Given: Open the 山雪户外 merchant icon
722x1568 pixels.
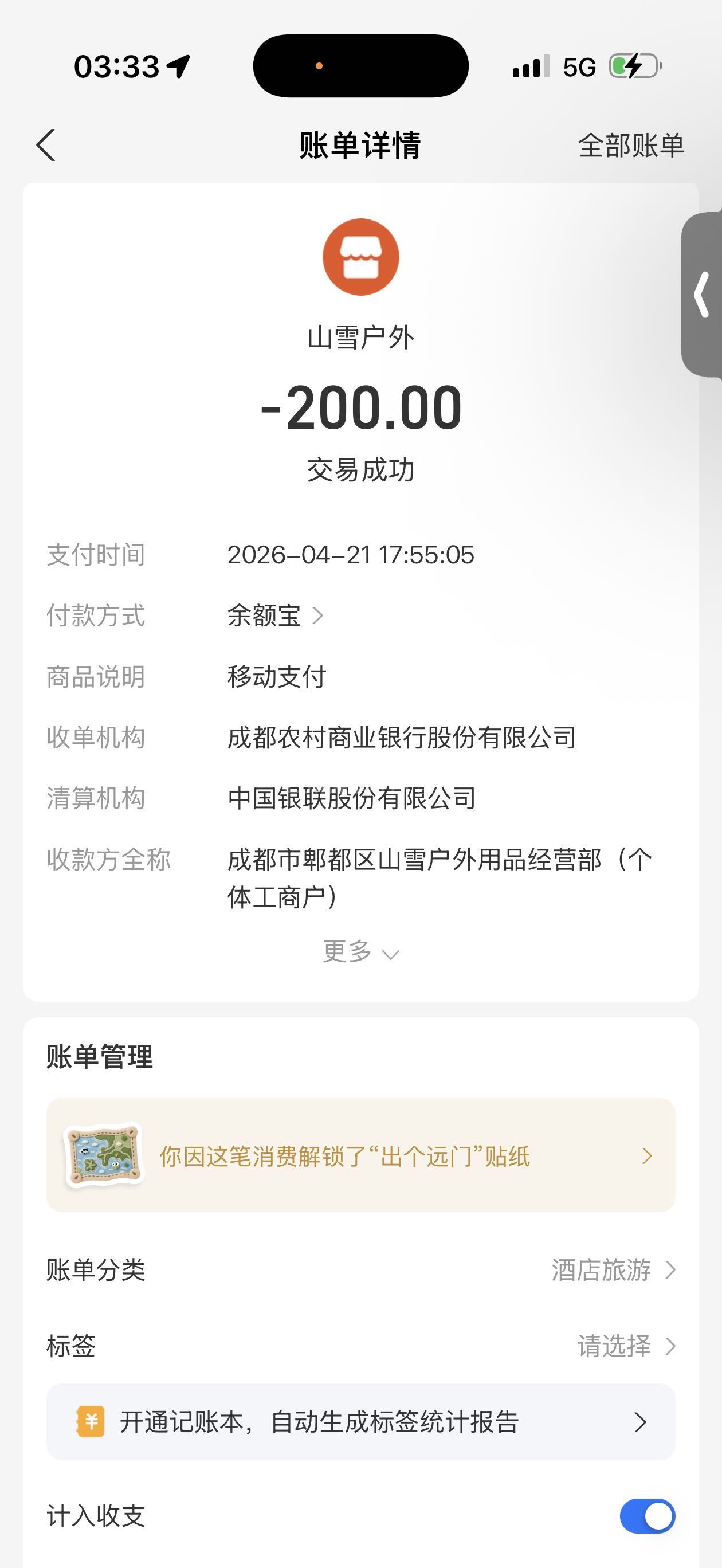Looking at the screenshot, I should point(360,257).
